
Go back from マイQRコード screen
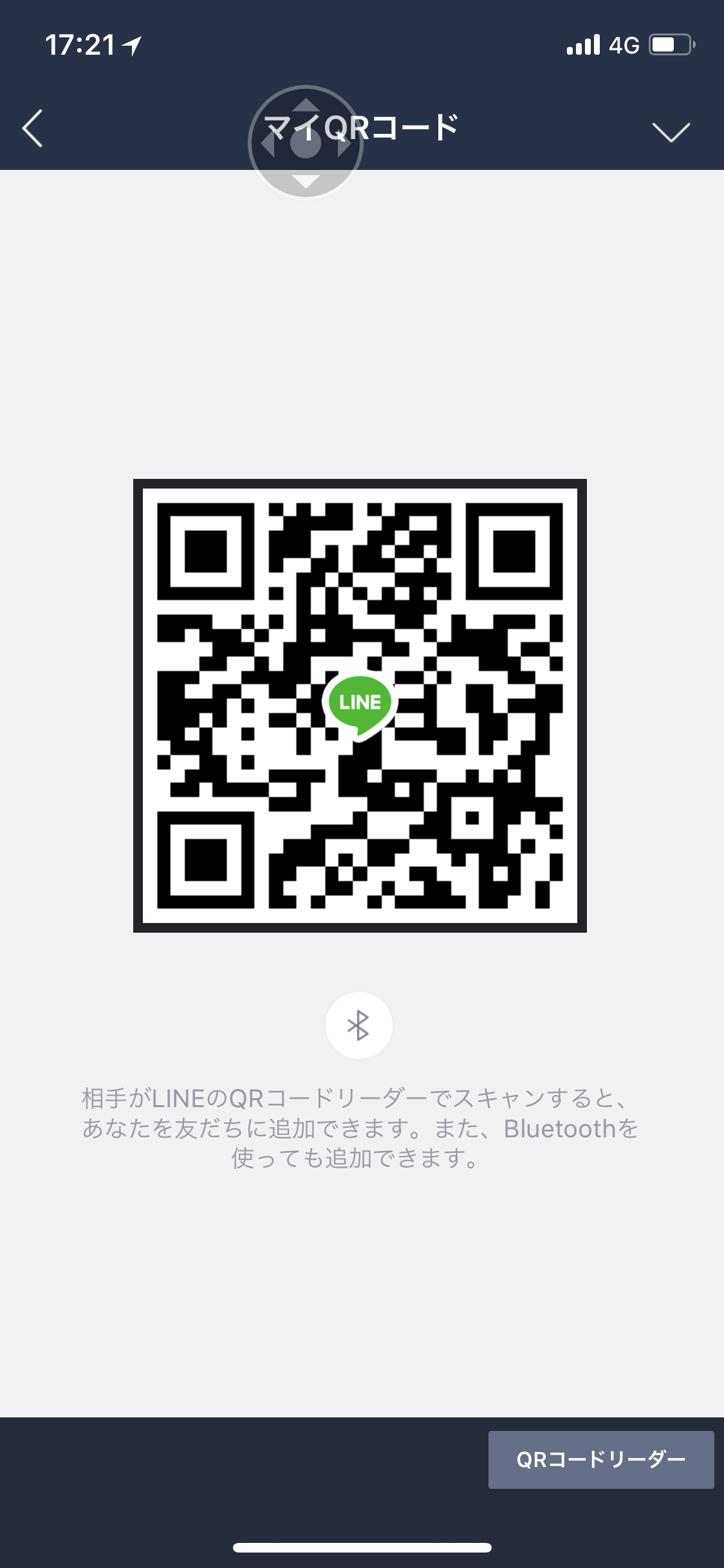pos(32,128)
